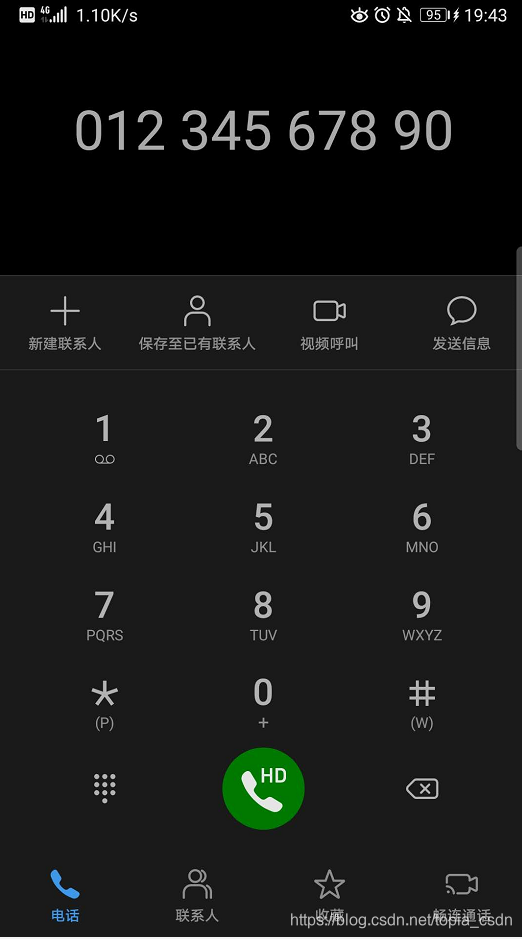
Task: Tap the 9 WXYZ key
Action: [x=422, y=615]
